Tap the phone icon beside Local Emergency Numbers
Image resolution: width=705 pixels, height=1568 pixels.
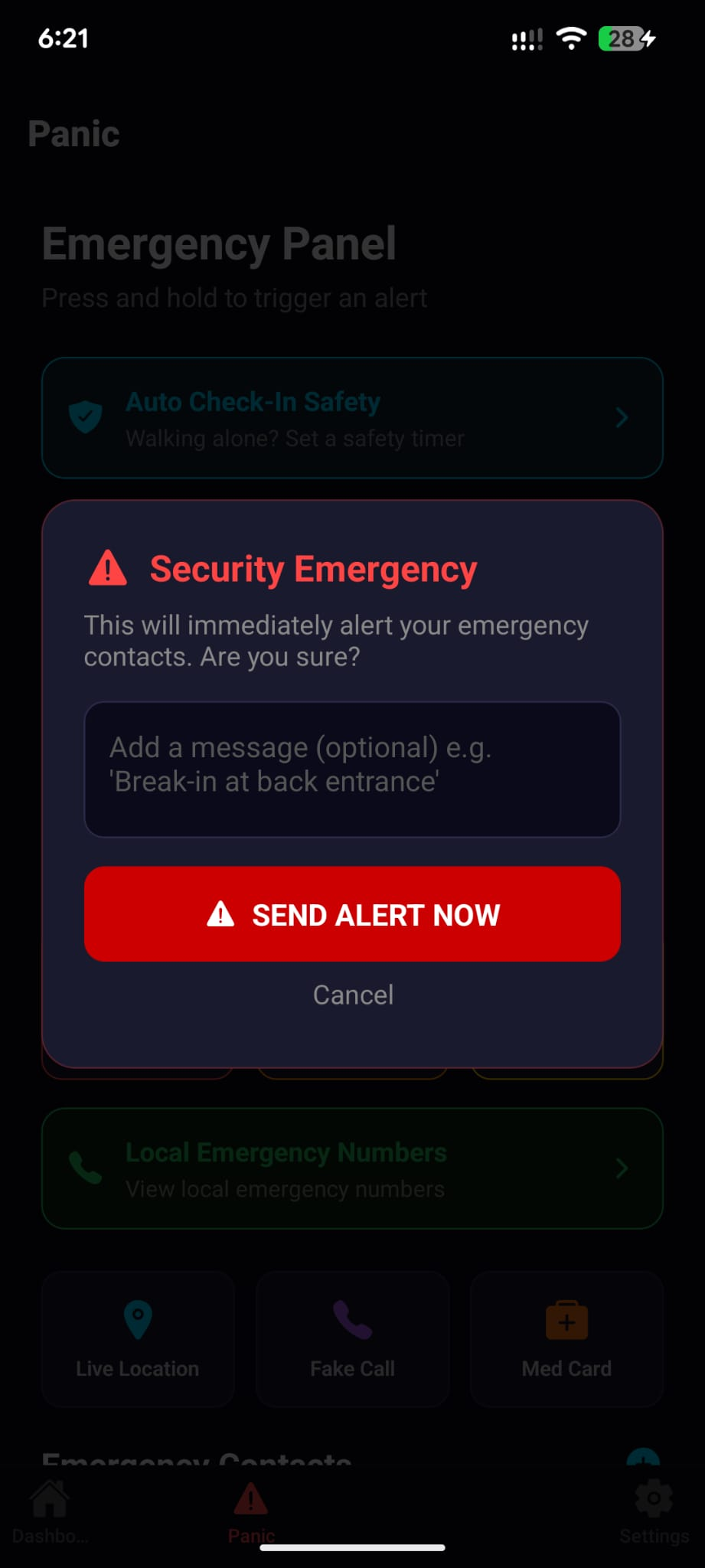[x=86, y=1169]
